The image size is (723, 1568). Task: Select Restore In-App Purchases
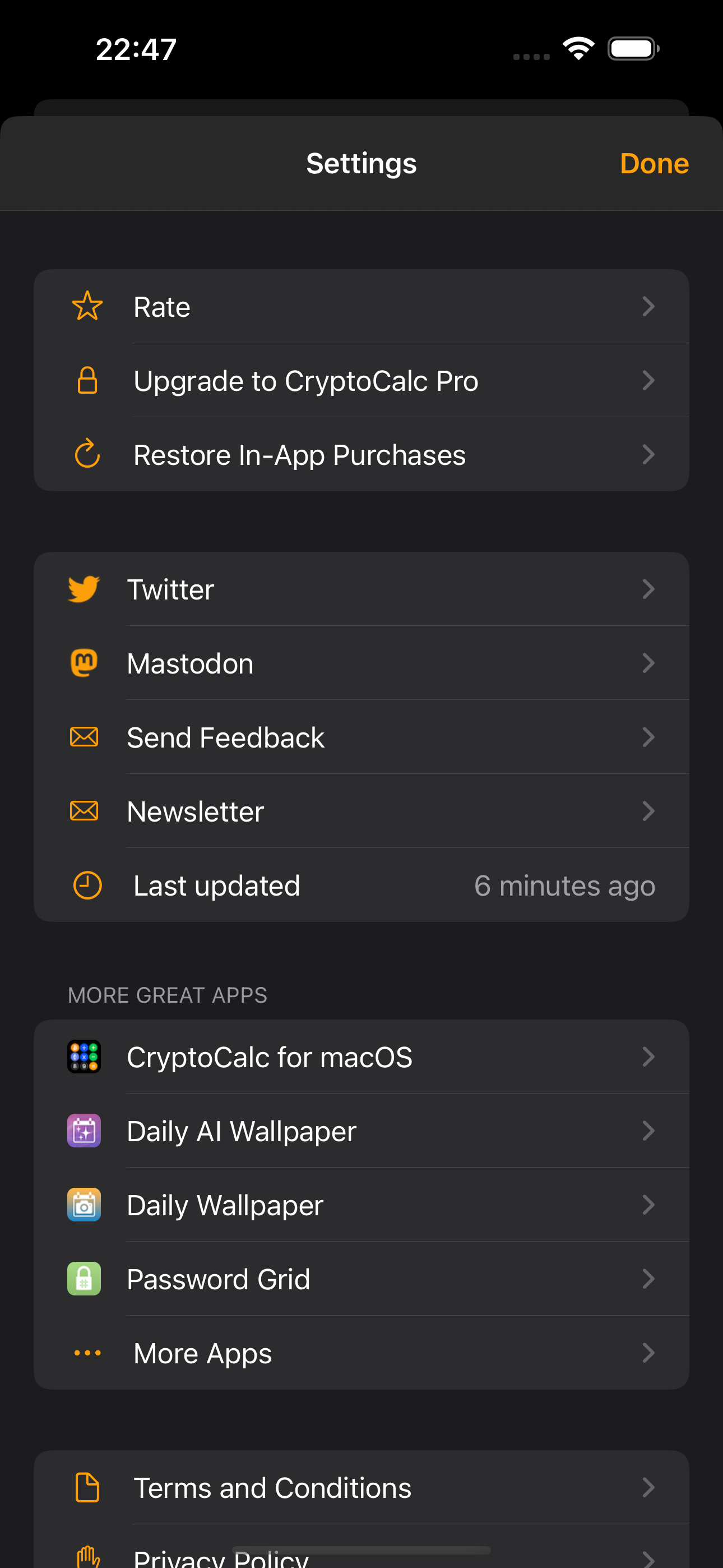361,455
